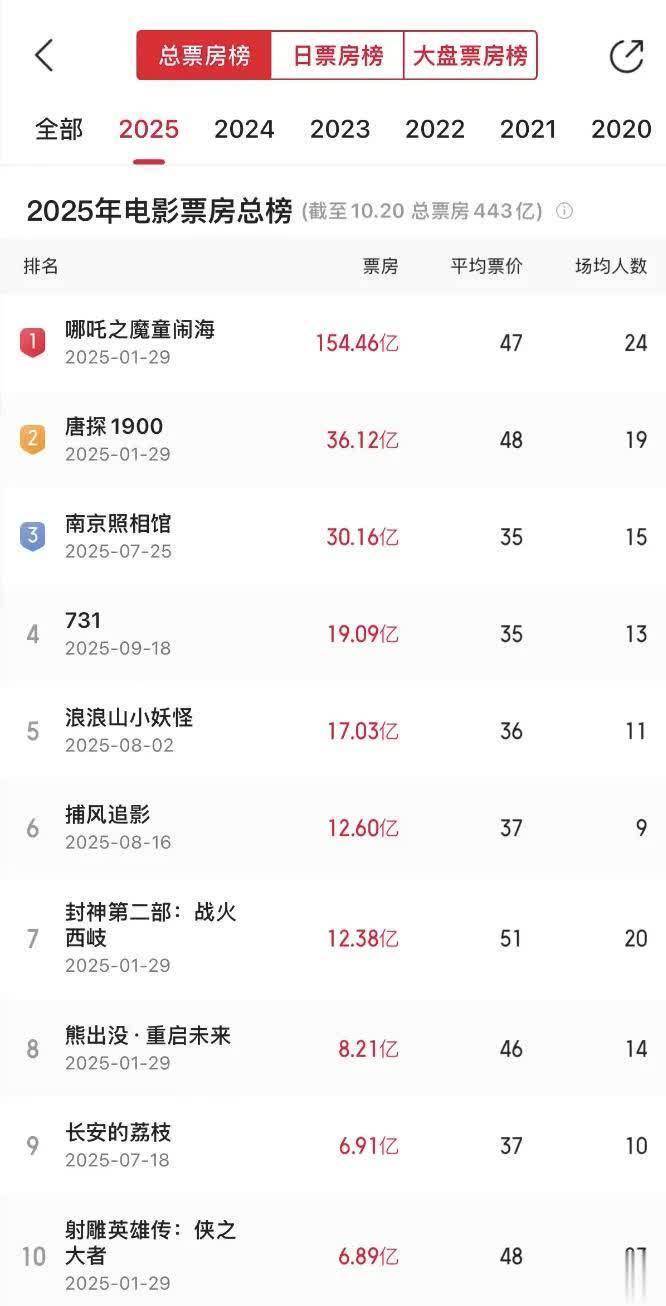Go back using the top-left arrow
This screenshot has width=666, height=1306.
click(x=44, y=55)
